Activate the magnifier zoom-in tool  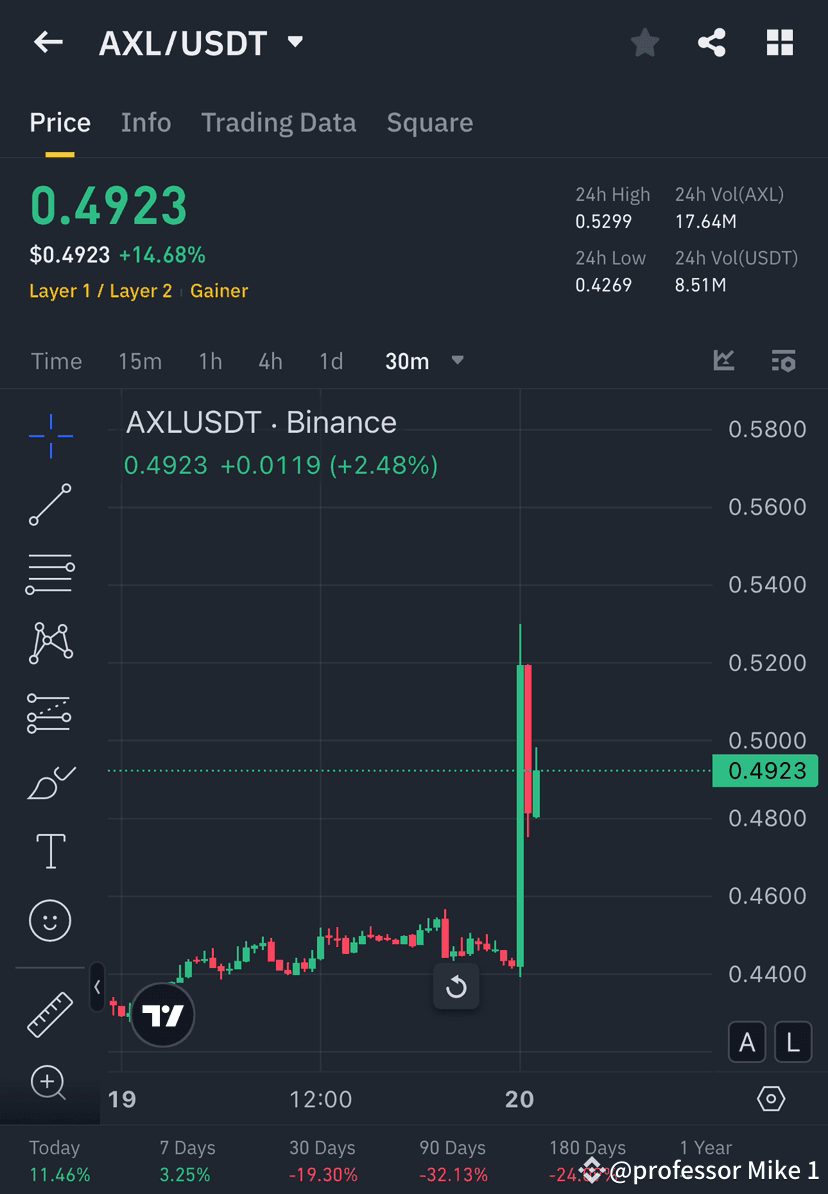(50, 1083)
